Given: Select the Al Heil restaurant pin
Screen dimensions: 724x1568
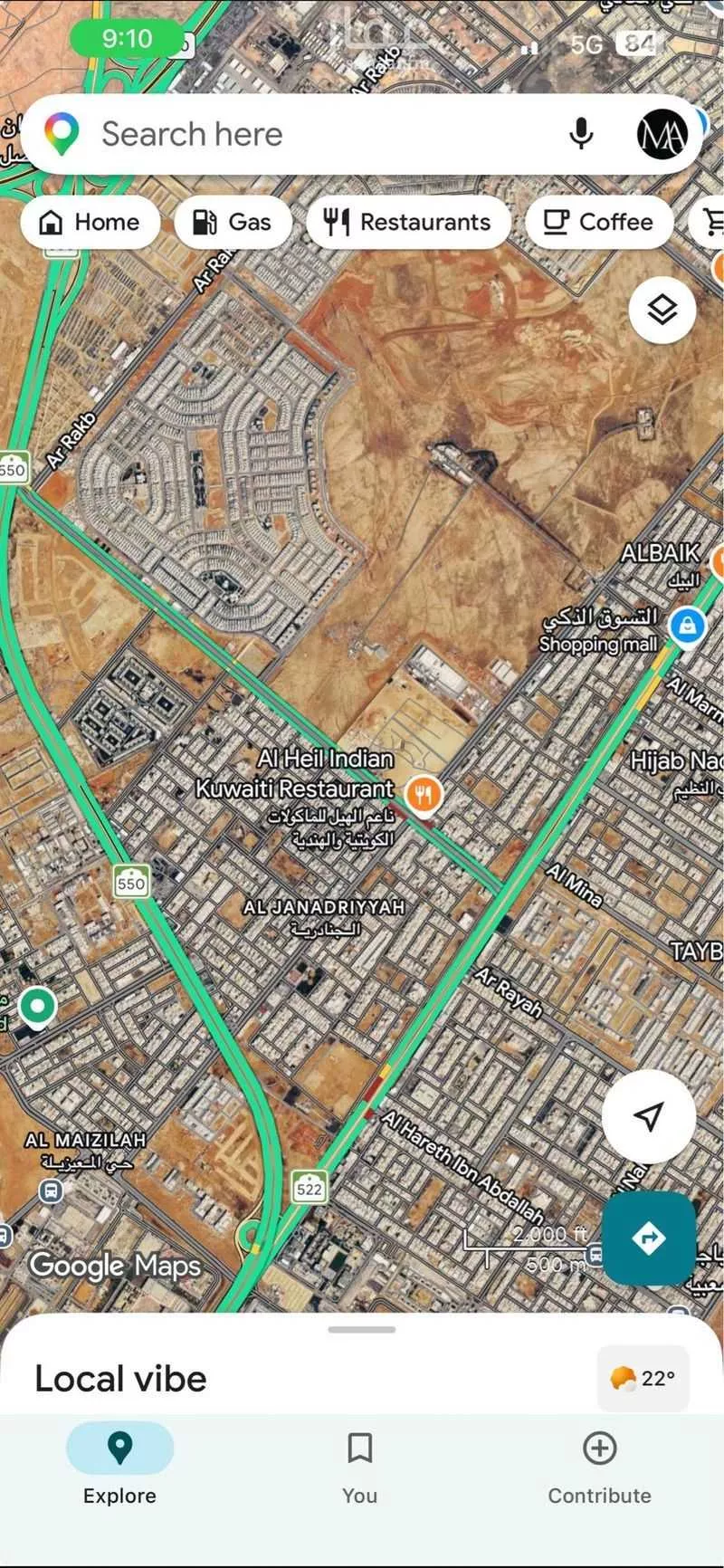Looking at the screenshot, I should pyautogui.click(x=424, y=794).
